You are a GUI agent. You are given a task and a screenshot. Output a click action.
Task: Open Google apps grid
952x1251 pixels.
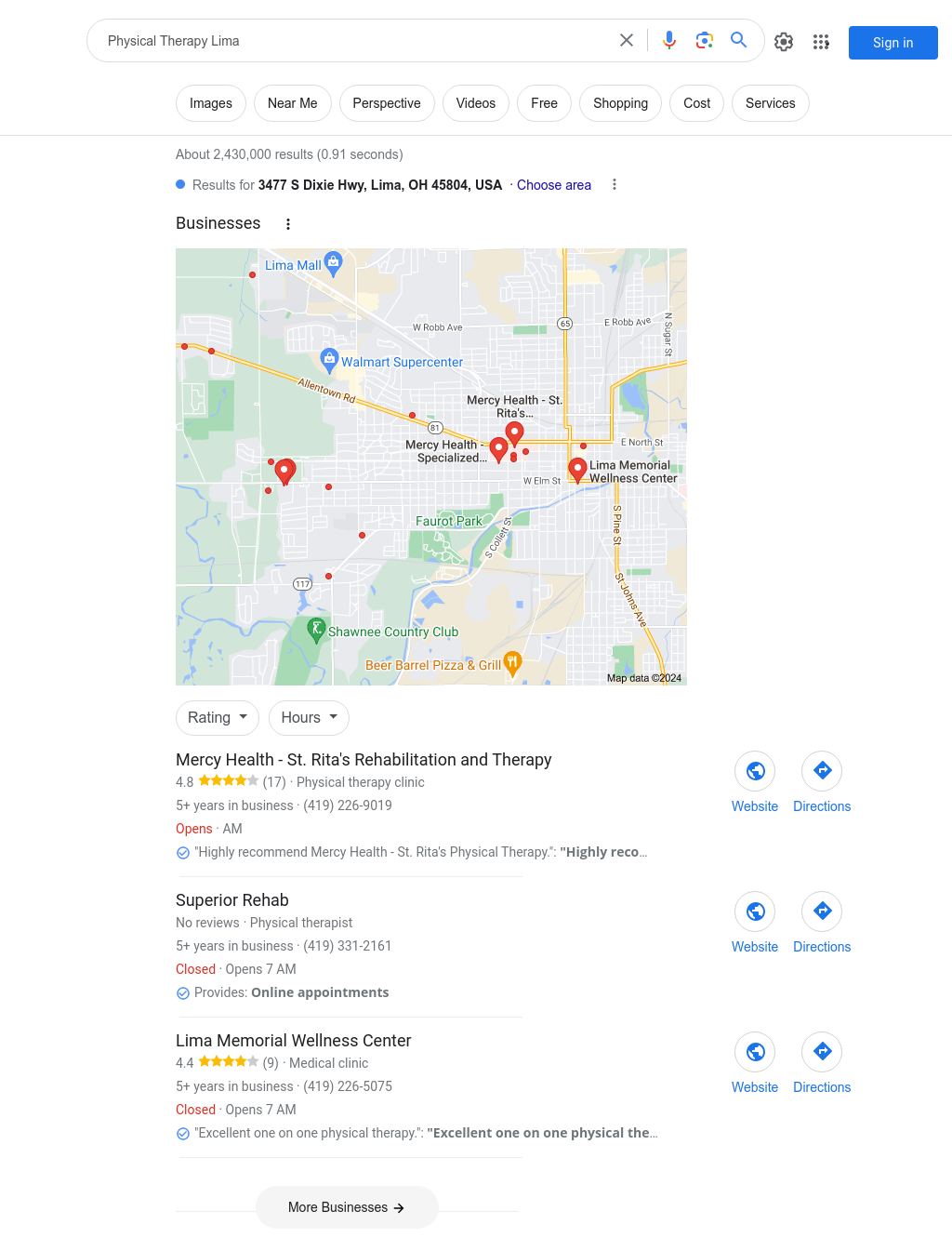coord(821,42)
